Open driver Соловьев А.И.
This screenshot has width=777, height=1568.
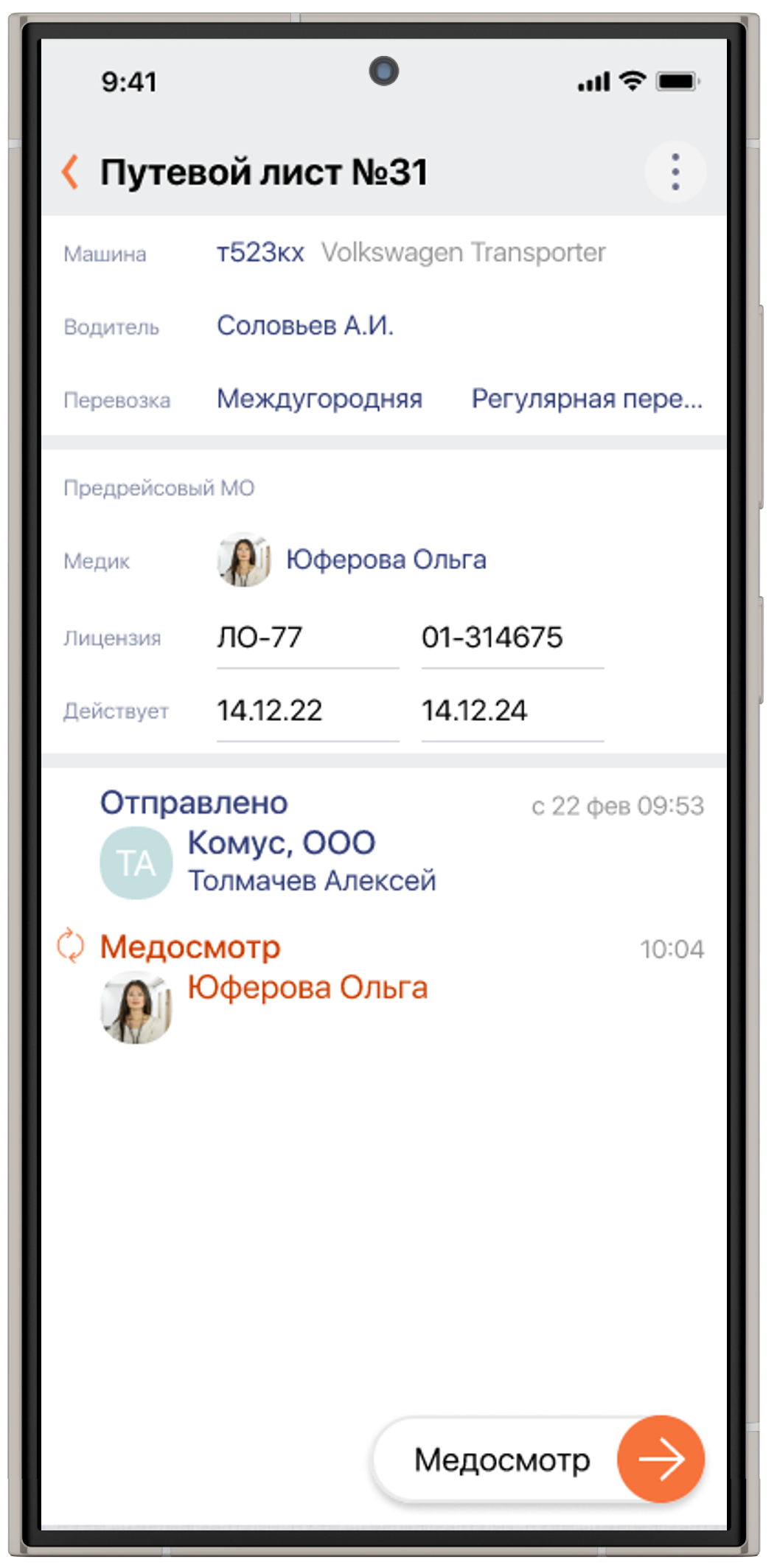point(305,326)
